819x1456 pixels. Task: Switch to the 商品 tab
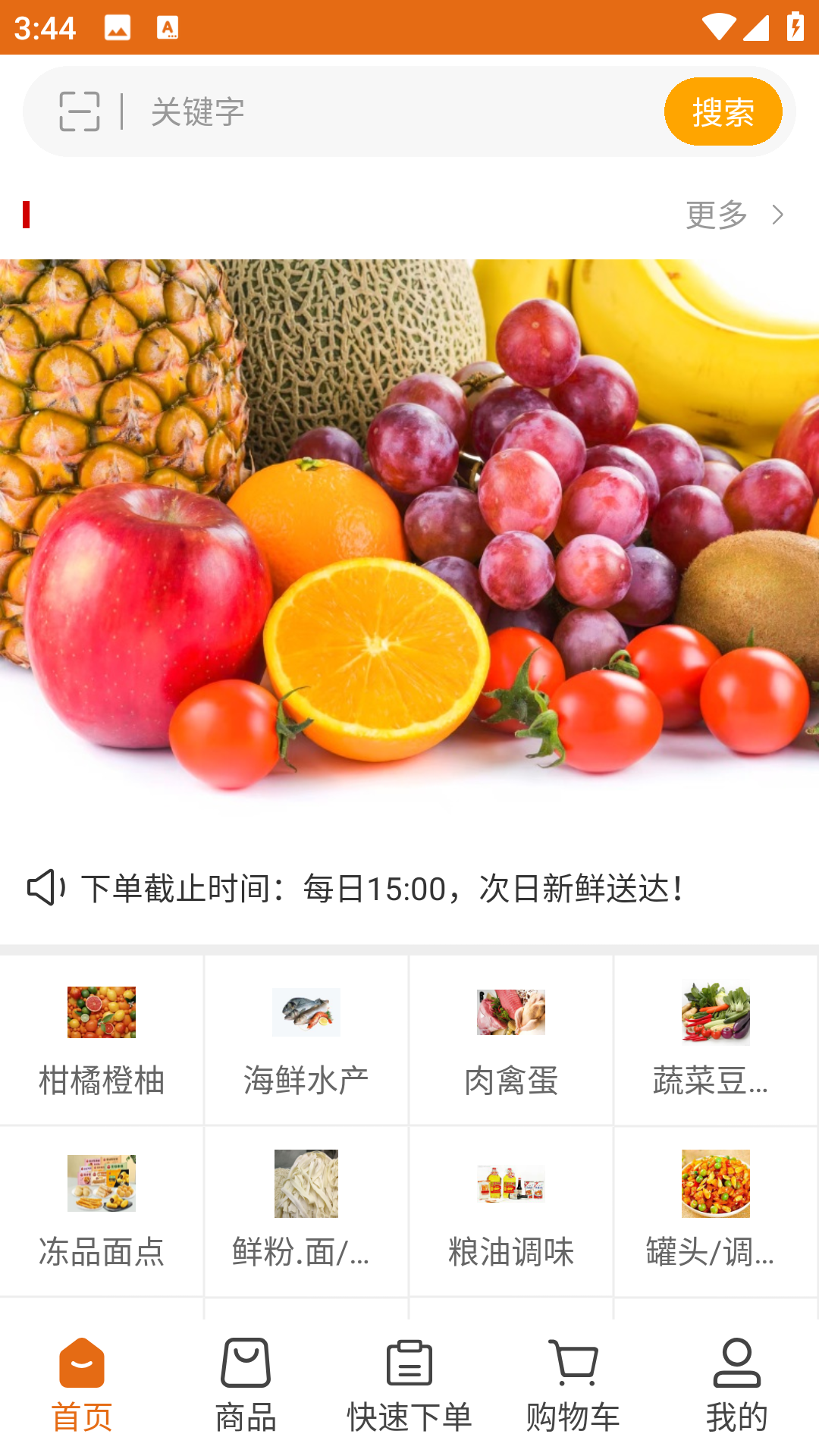point(246,1385)
